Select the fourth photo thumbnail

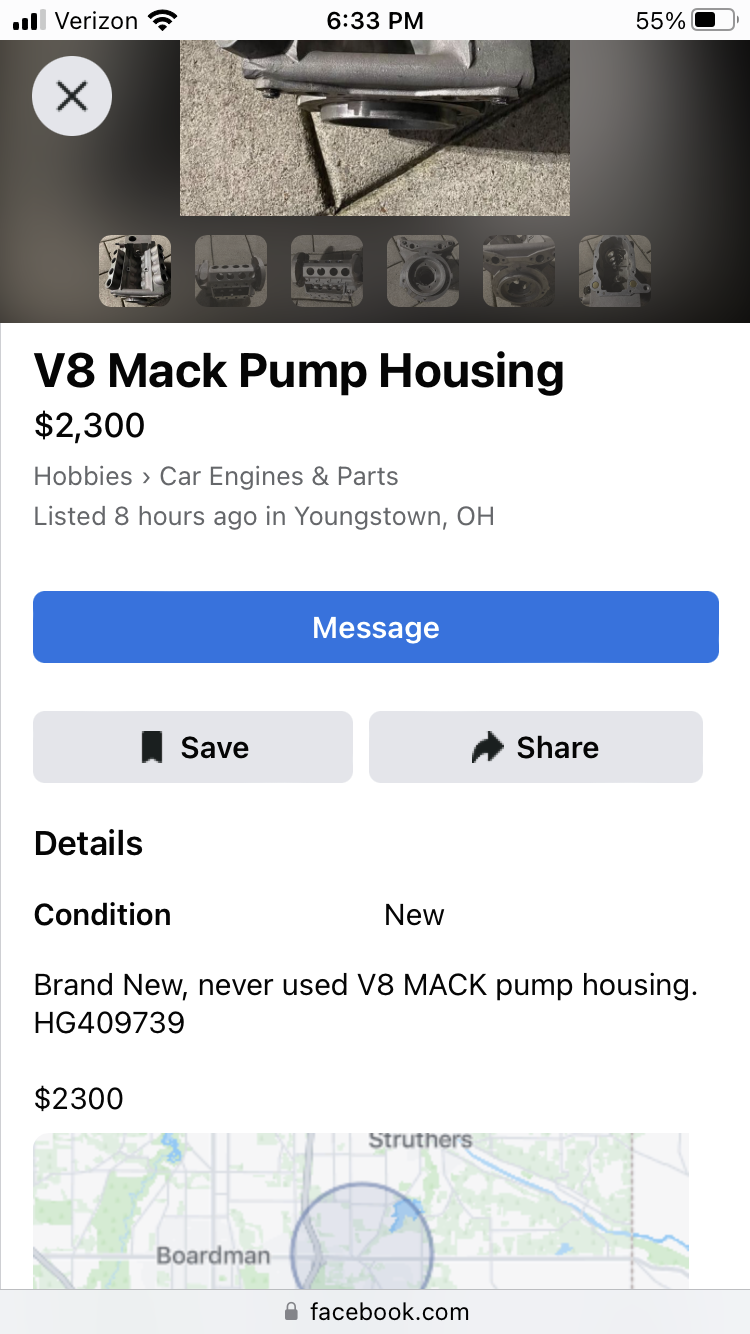click(423, 271)
